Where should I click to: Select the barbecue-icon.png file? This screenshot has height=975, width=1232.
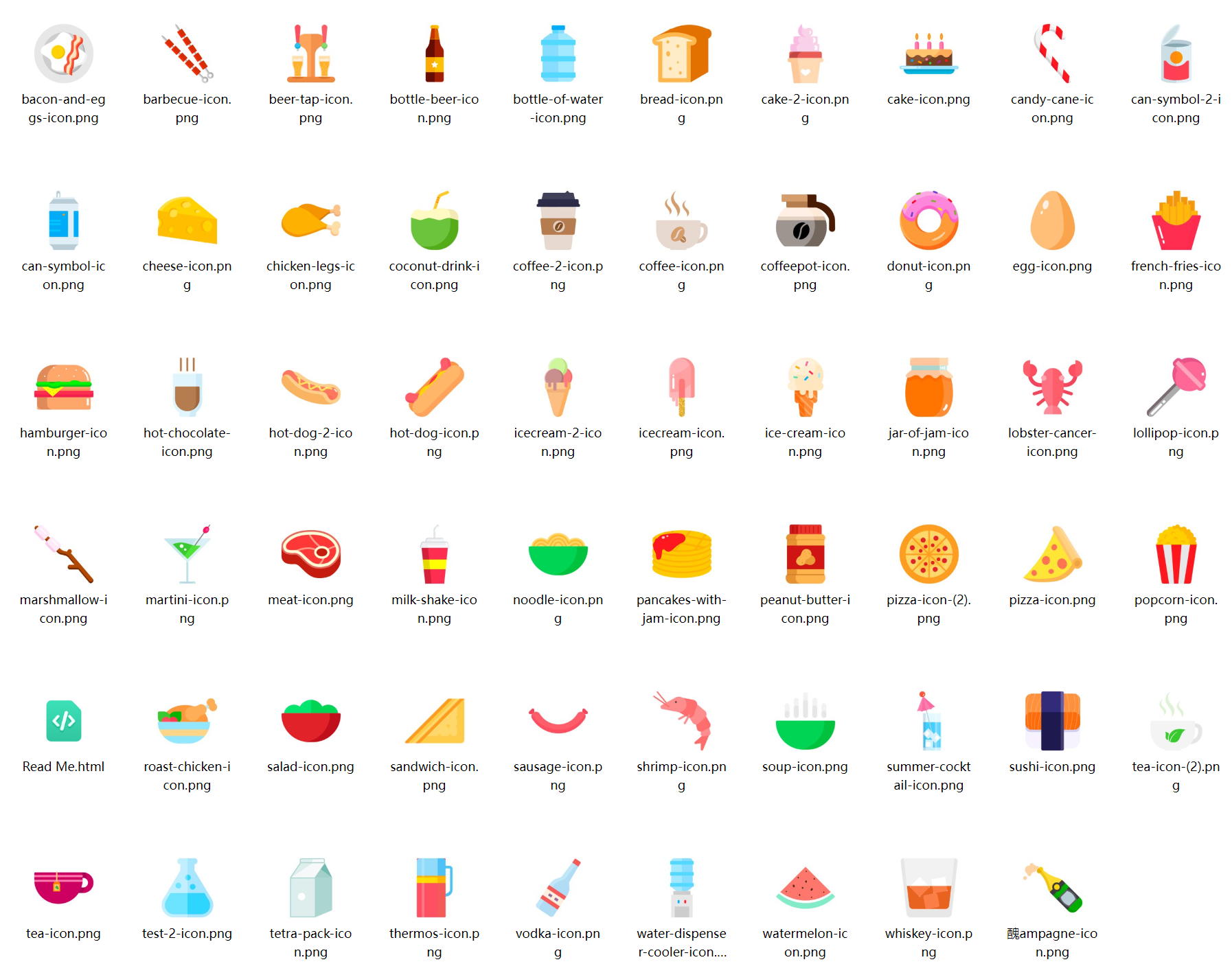pos(187,54)
